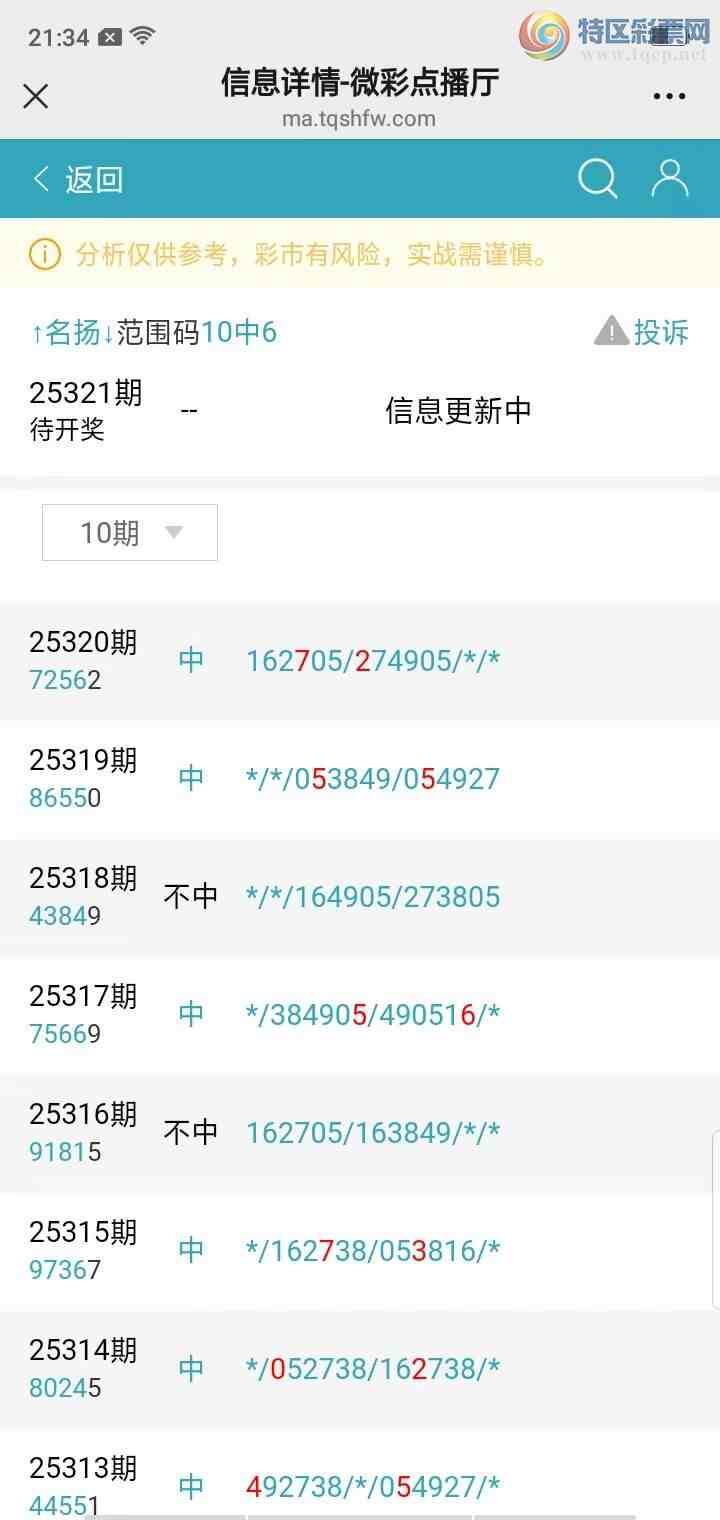
Task: Open the user profile icon top right
Action: [669, 179]
